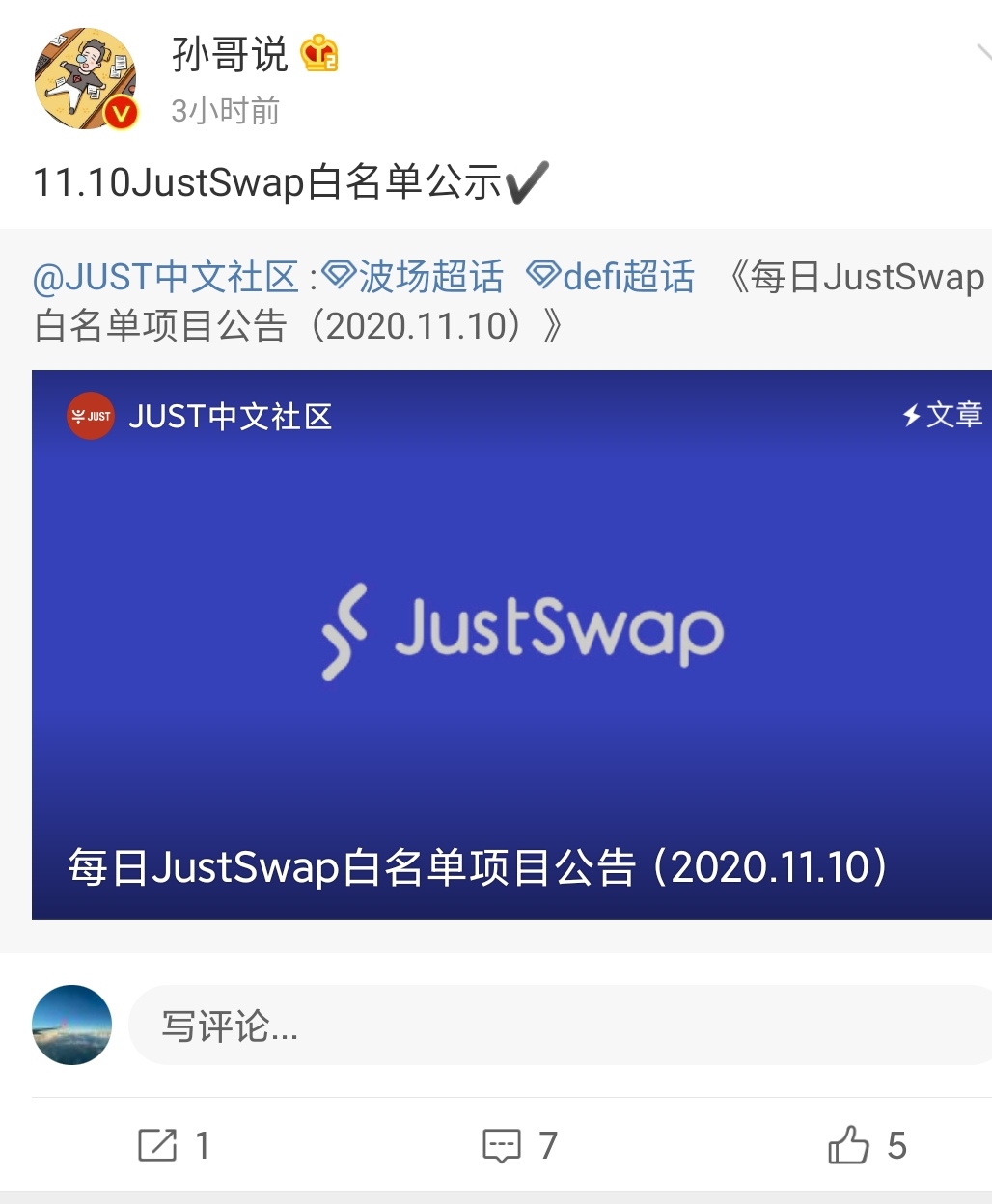
Task: Click the round JUST logo in the card
Action: click(90, 417)
